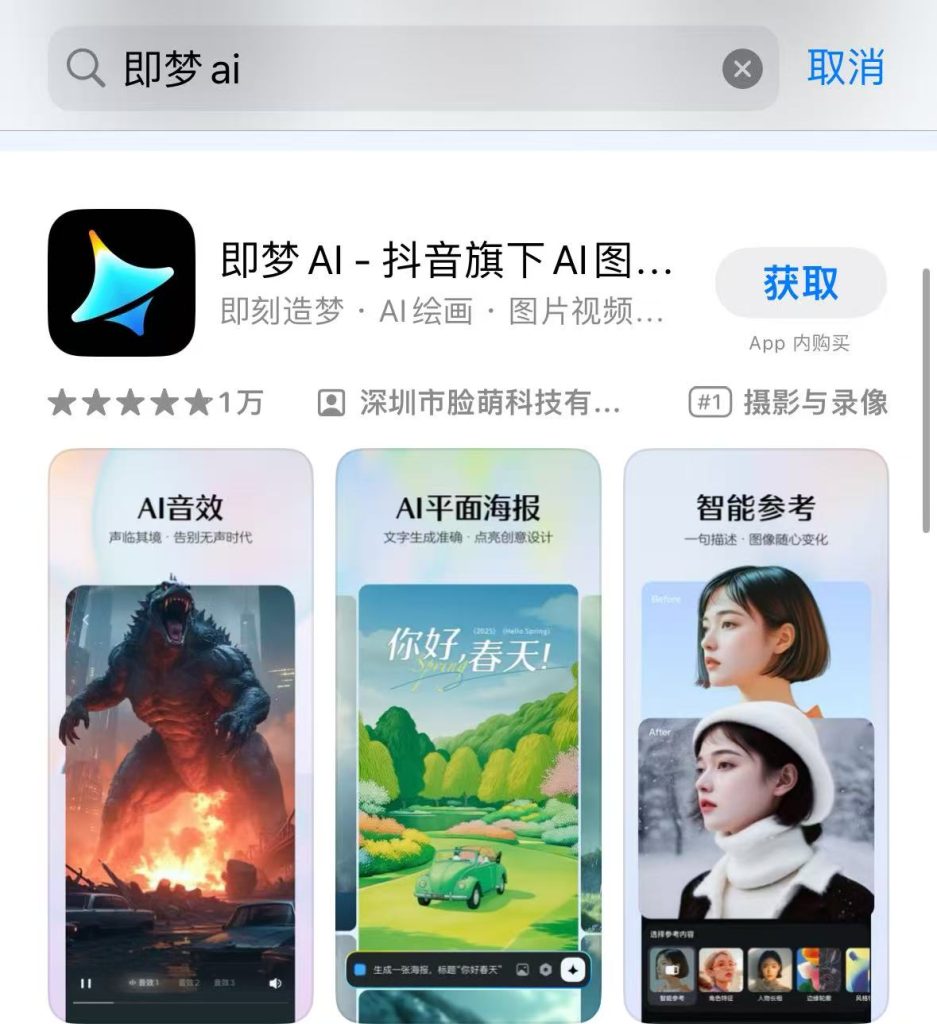The height and width of the screenshot is (1024, 937).
Task: Switch to the 音效3 sound option
Action: click(x=226, y=983)
